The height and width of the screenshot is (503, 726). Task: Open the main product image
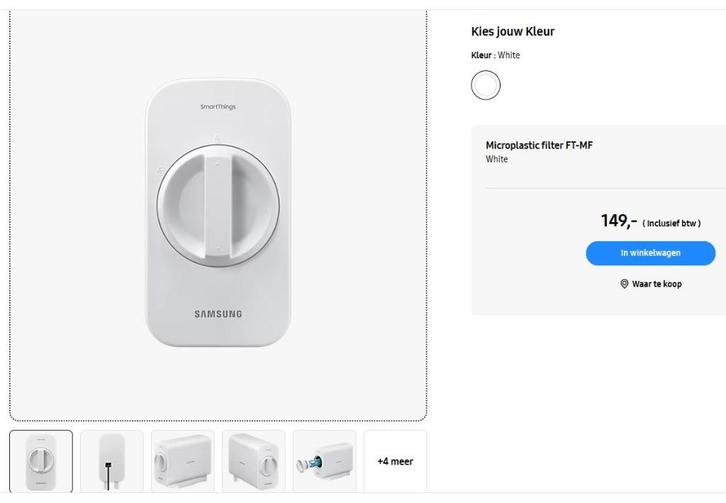pos(218,212)
